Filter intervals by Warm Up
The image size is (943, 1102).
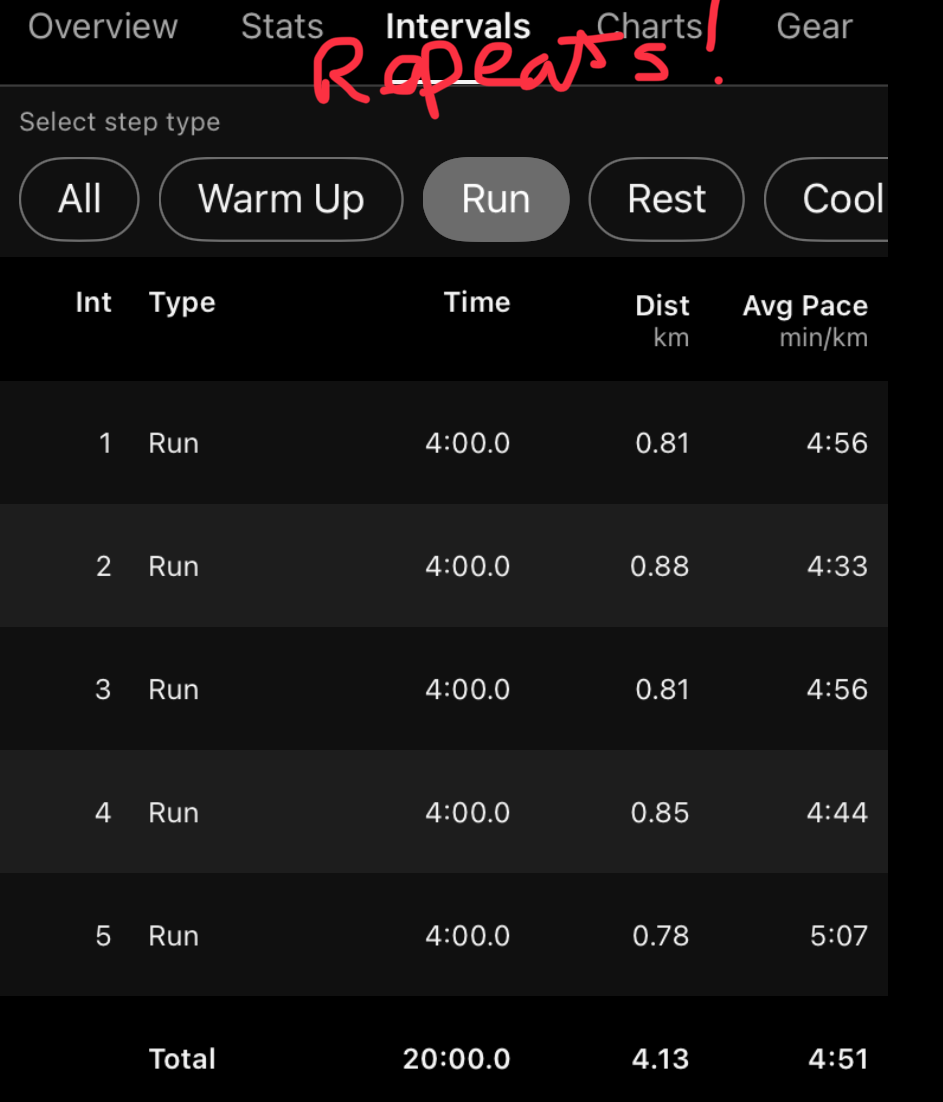pyautogui.click(x=281, y=199)
